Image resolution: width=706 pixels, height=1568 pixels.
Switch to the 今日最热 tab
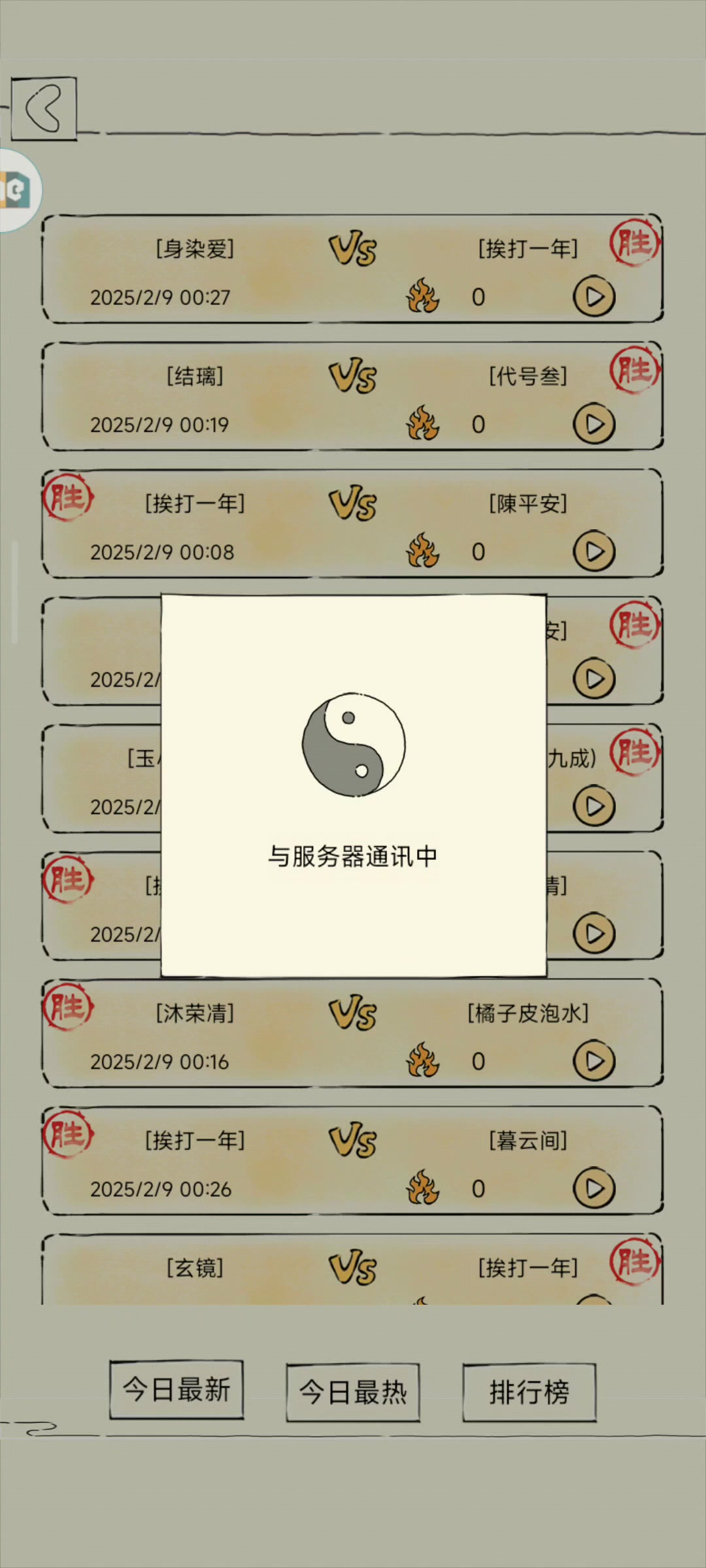click(x=353, y=1392)
